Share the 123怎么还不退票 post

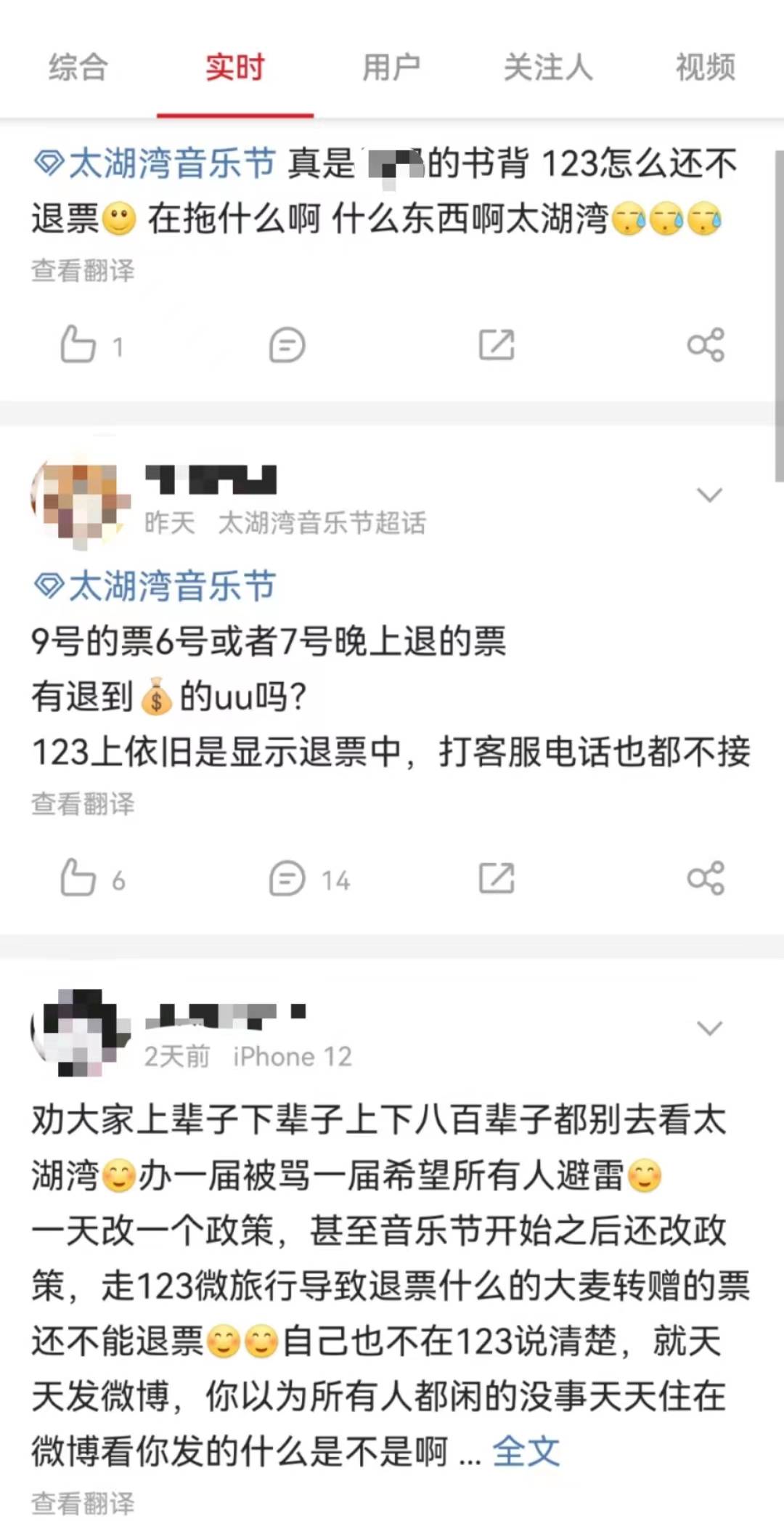pos(706,344)
